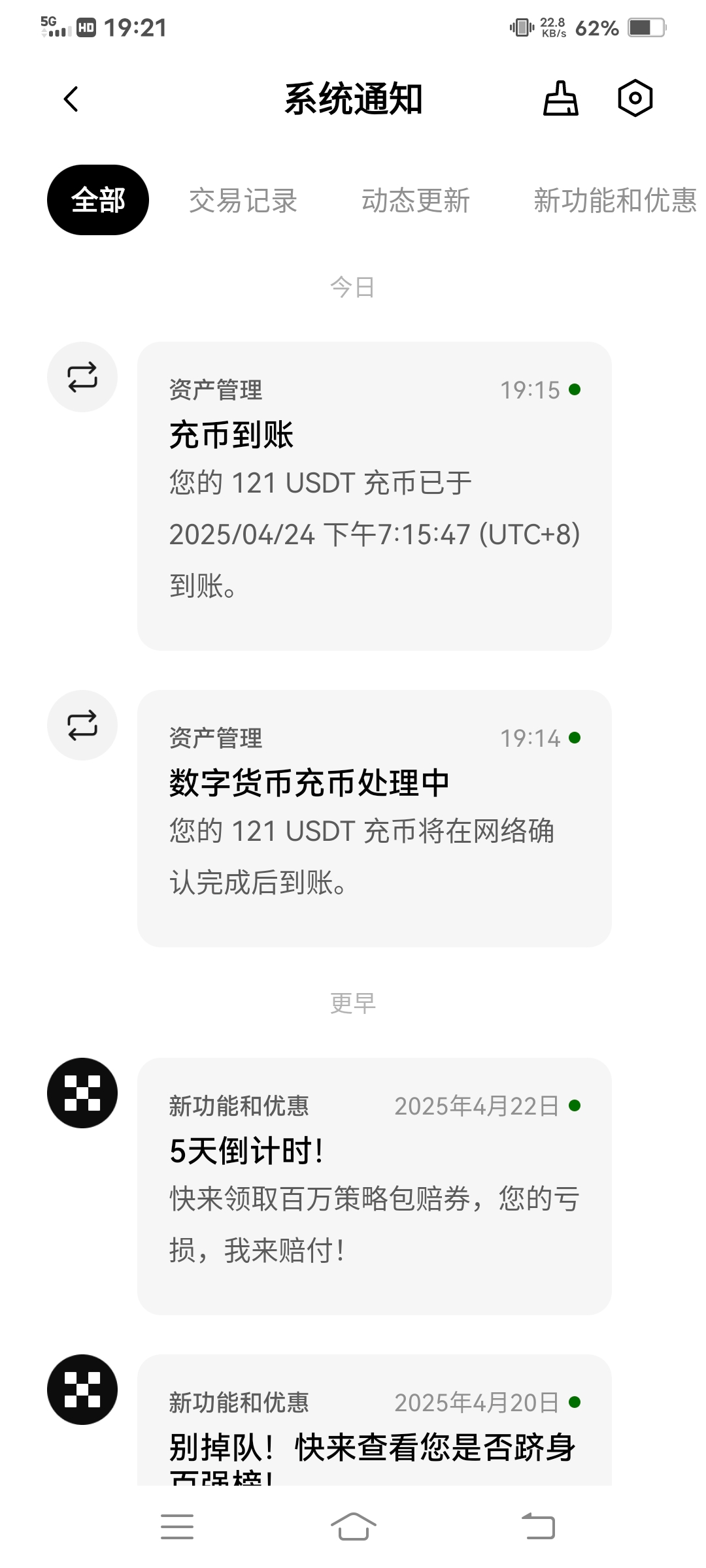Open recent apps from navigation bar
Image resolution: width=706 pixels, height=1568 pixels.
(177, 1526)
